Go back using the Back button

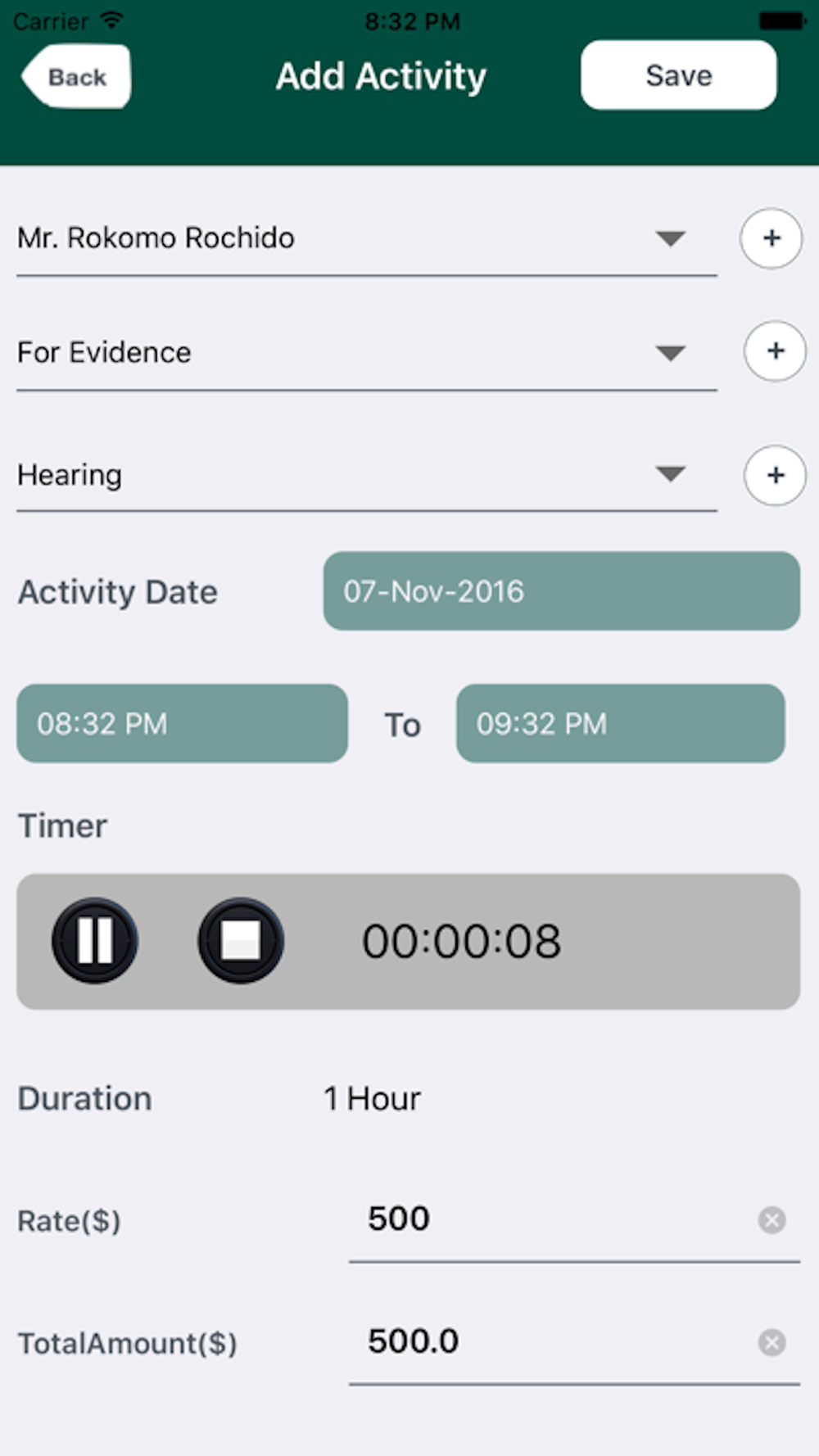coord(76,77)
